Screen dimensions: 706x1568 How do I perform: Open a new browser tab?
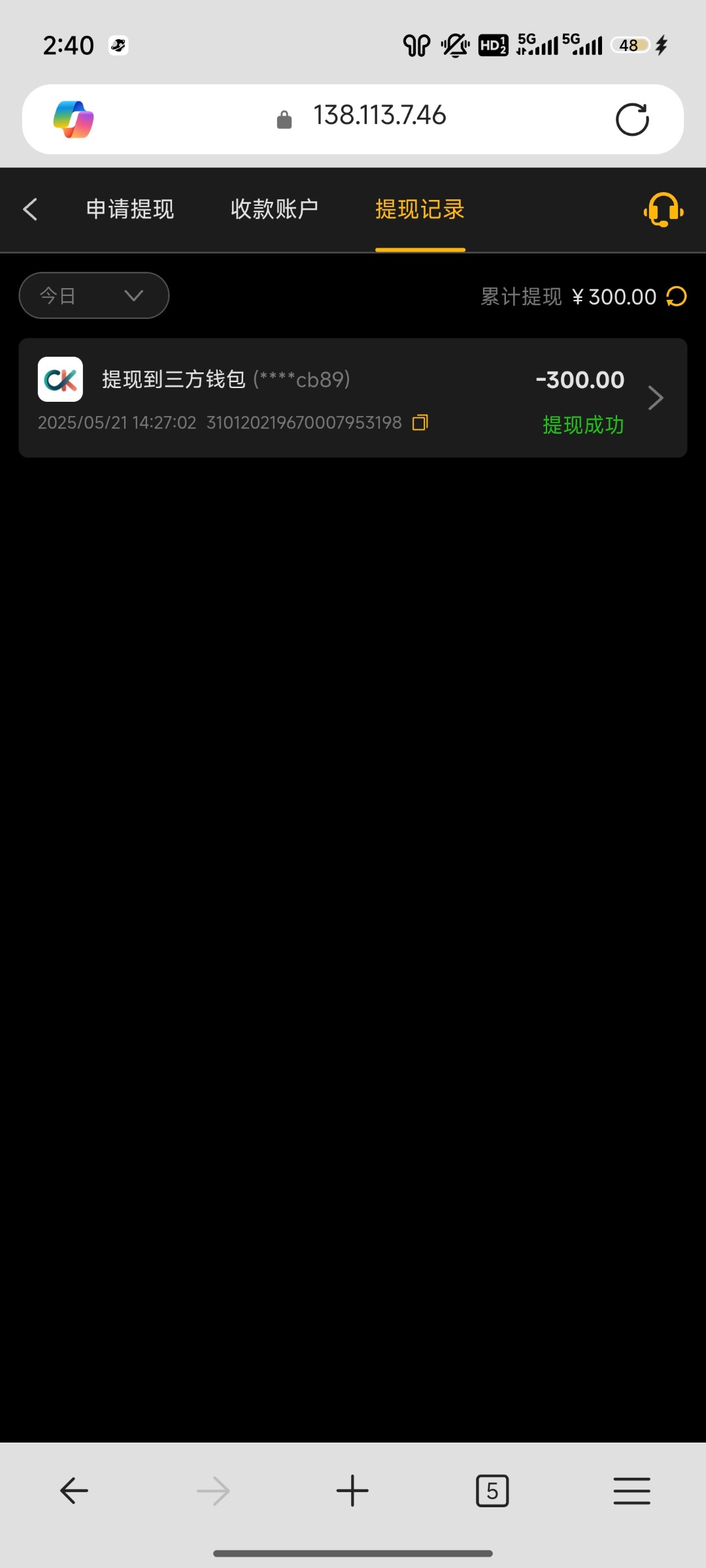pyautogui.click(x=352, y=1491)
